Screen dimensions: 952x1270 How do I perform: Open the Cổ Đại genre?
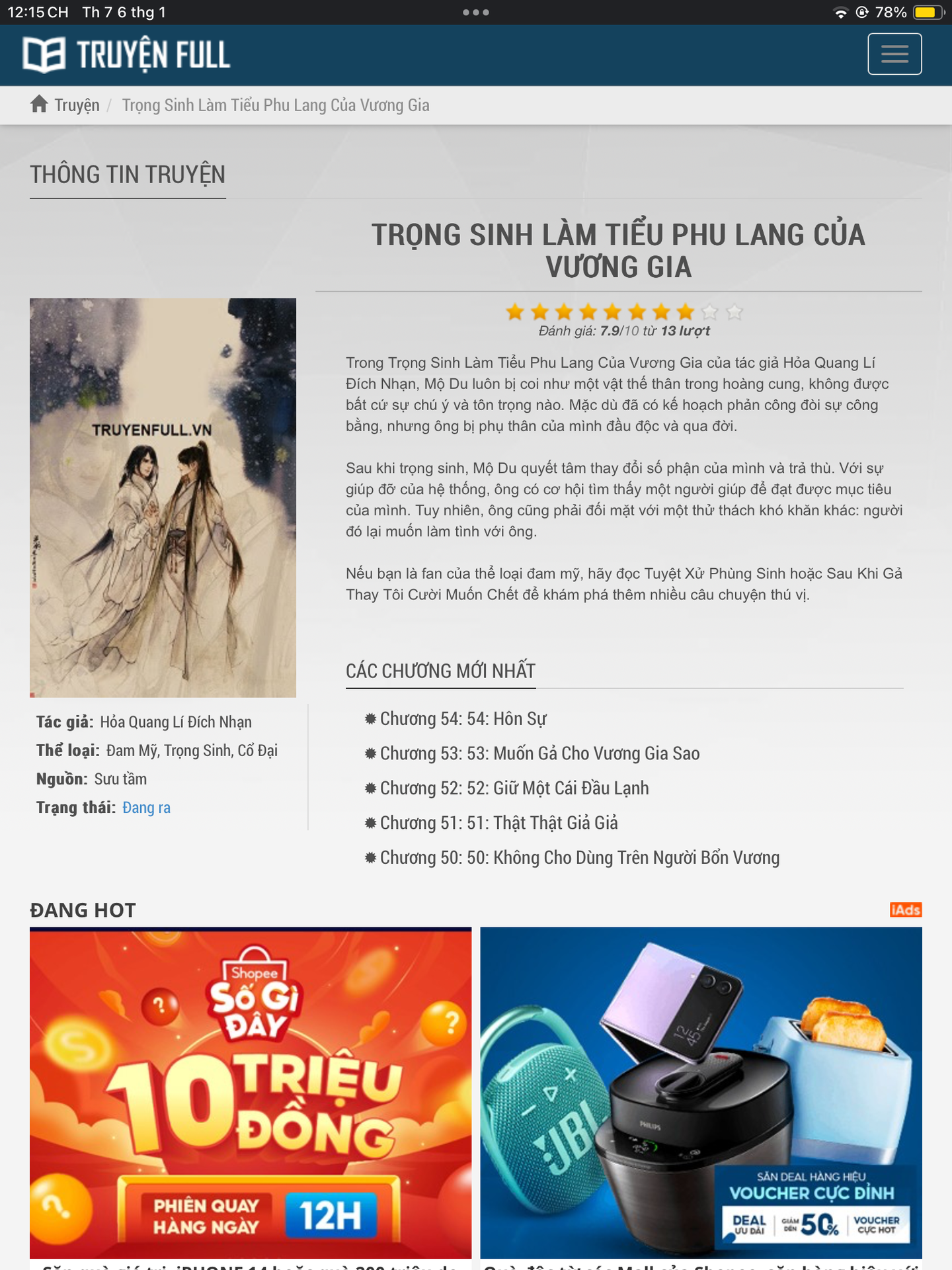coord(258,751)
